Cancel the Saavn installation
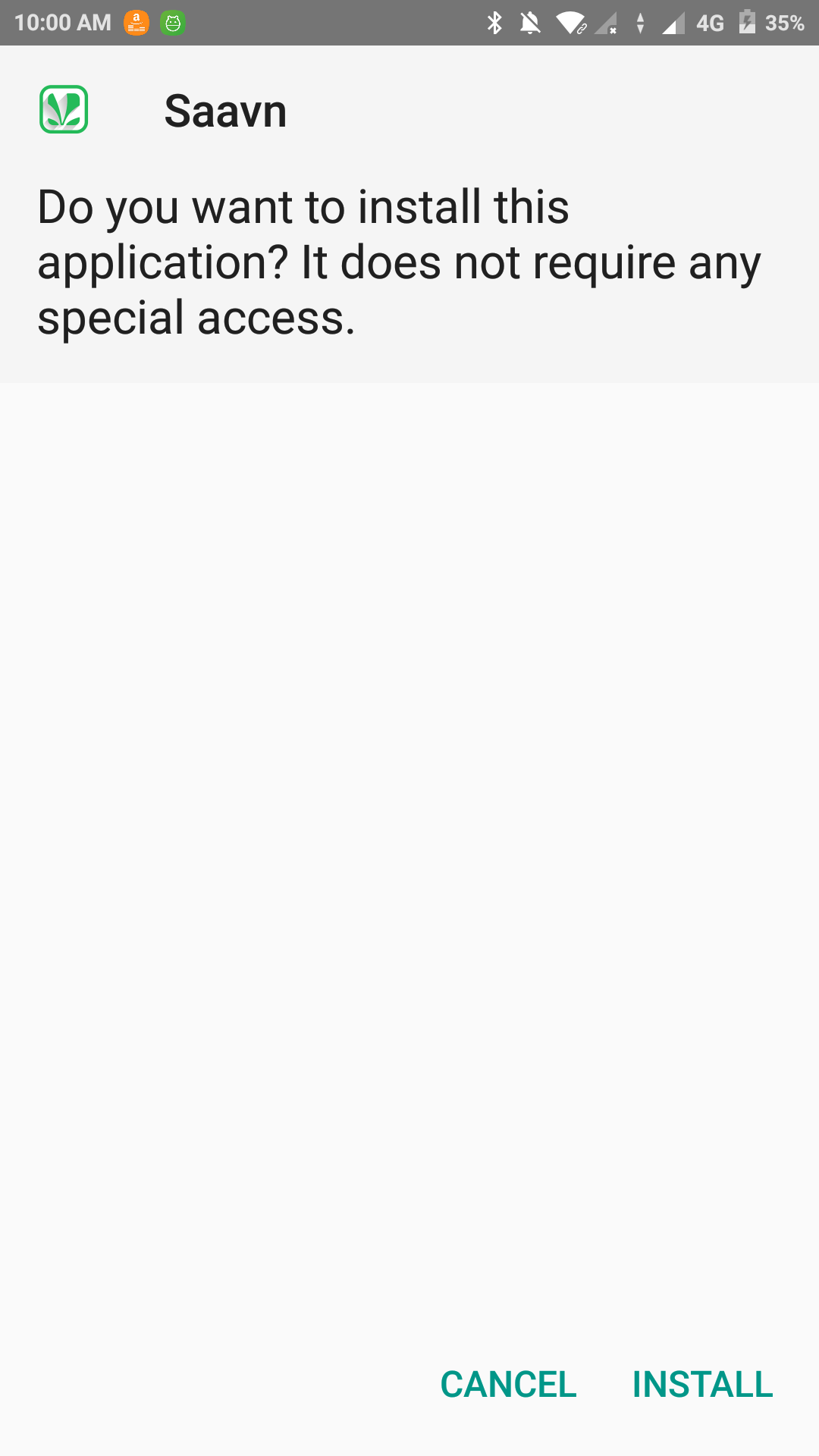The image size is (819, 1456). [509, 1385]
